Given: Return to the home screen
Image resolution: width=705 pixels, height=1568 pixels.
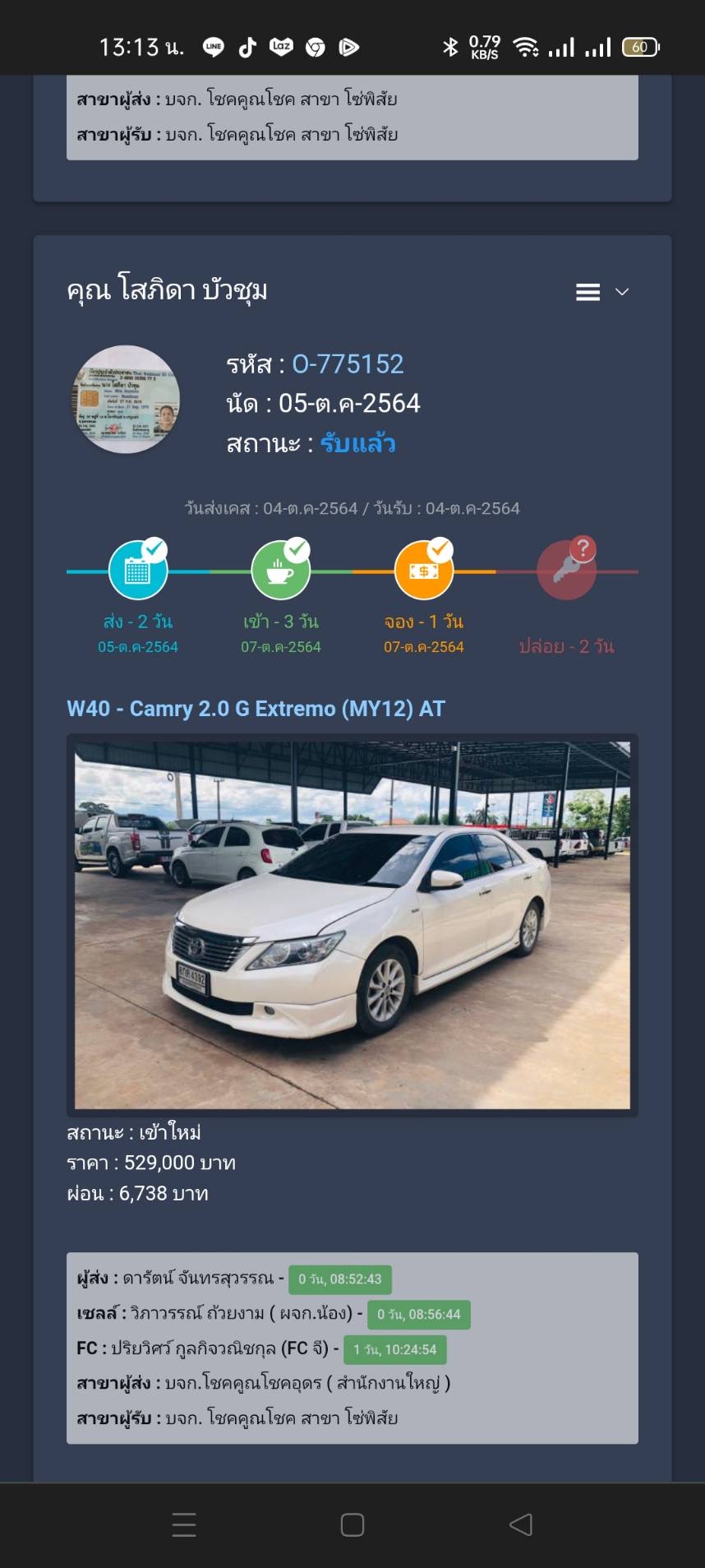Looking at the screenshot, I should 352,1525.
